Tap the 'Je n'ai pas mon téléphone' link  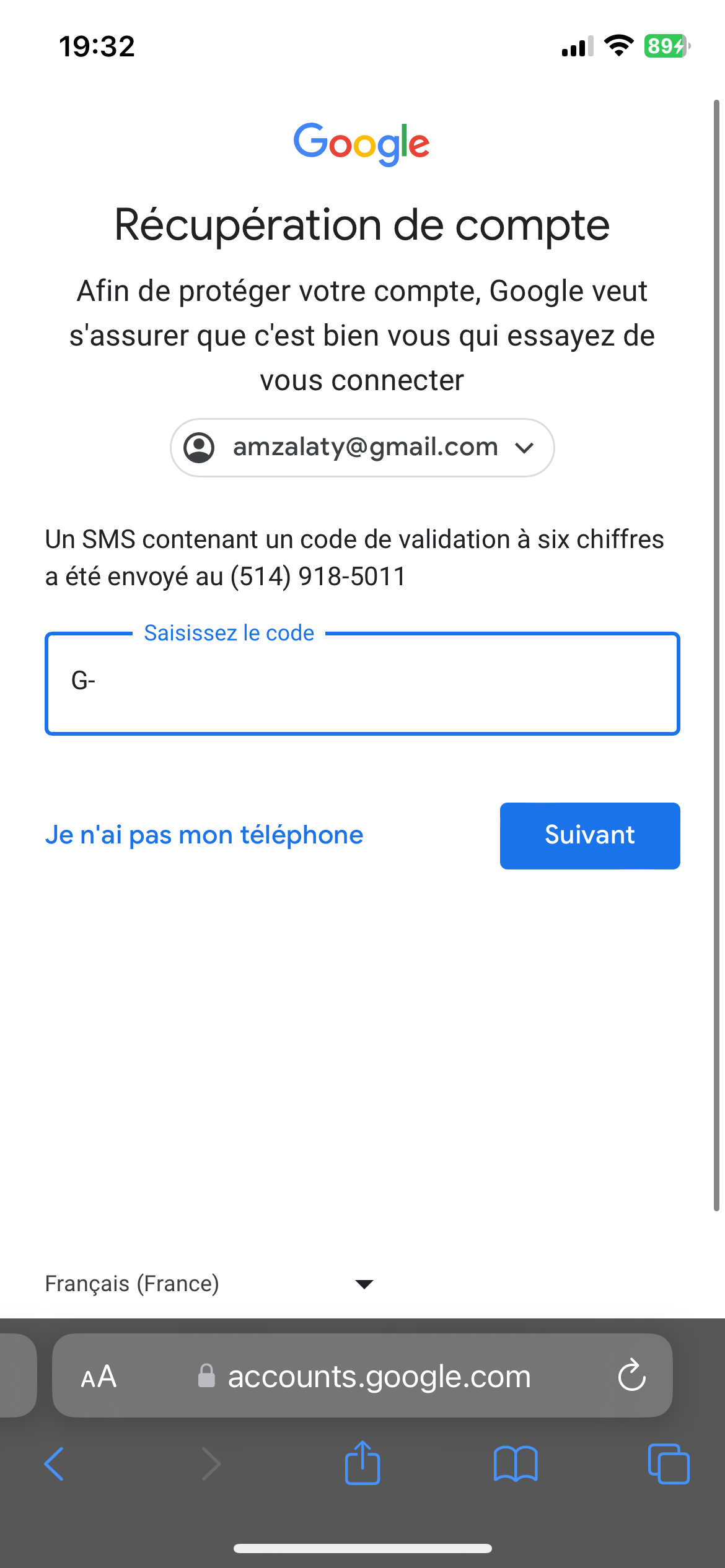click(x=204, y=835)
